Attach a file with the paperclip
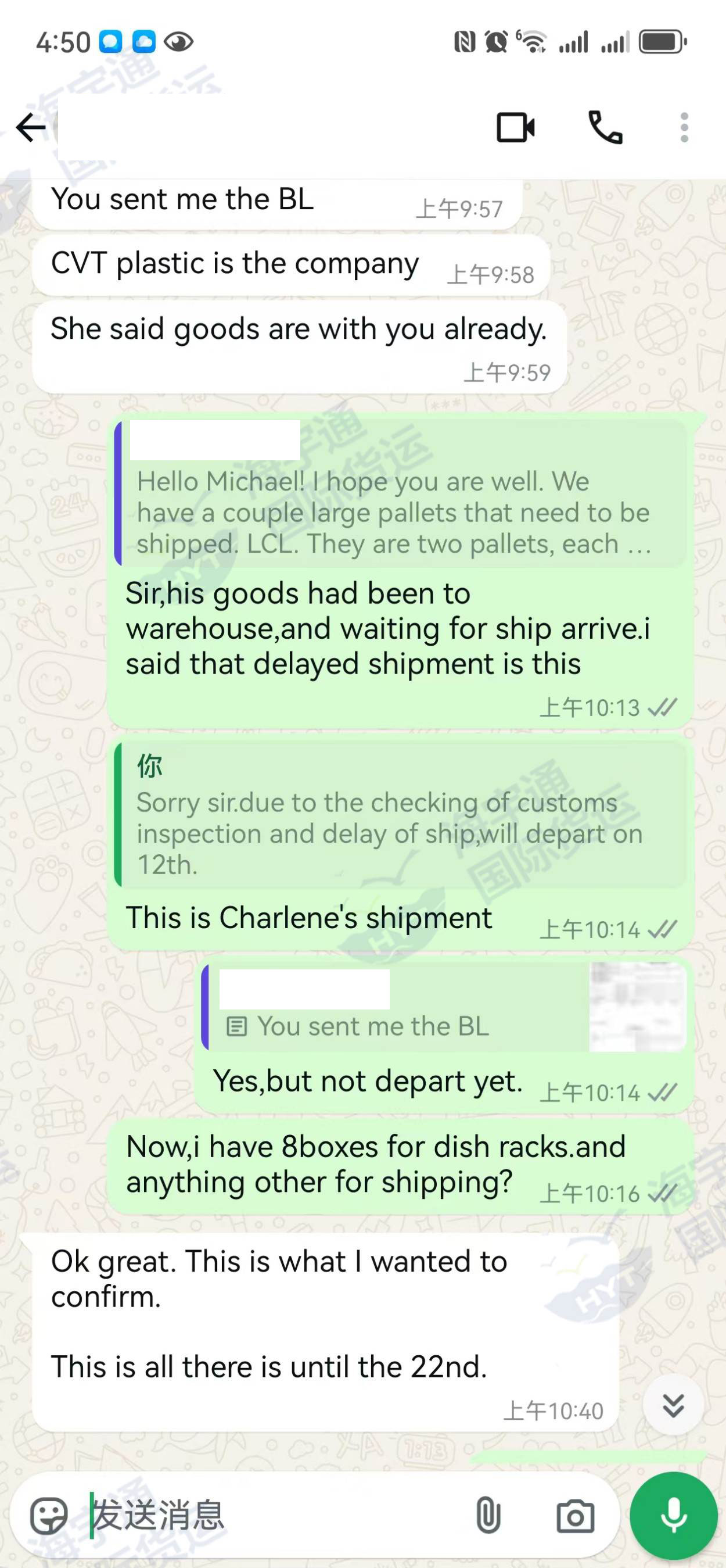 pyautogui.click(x=488, y=1516)
